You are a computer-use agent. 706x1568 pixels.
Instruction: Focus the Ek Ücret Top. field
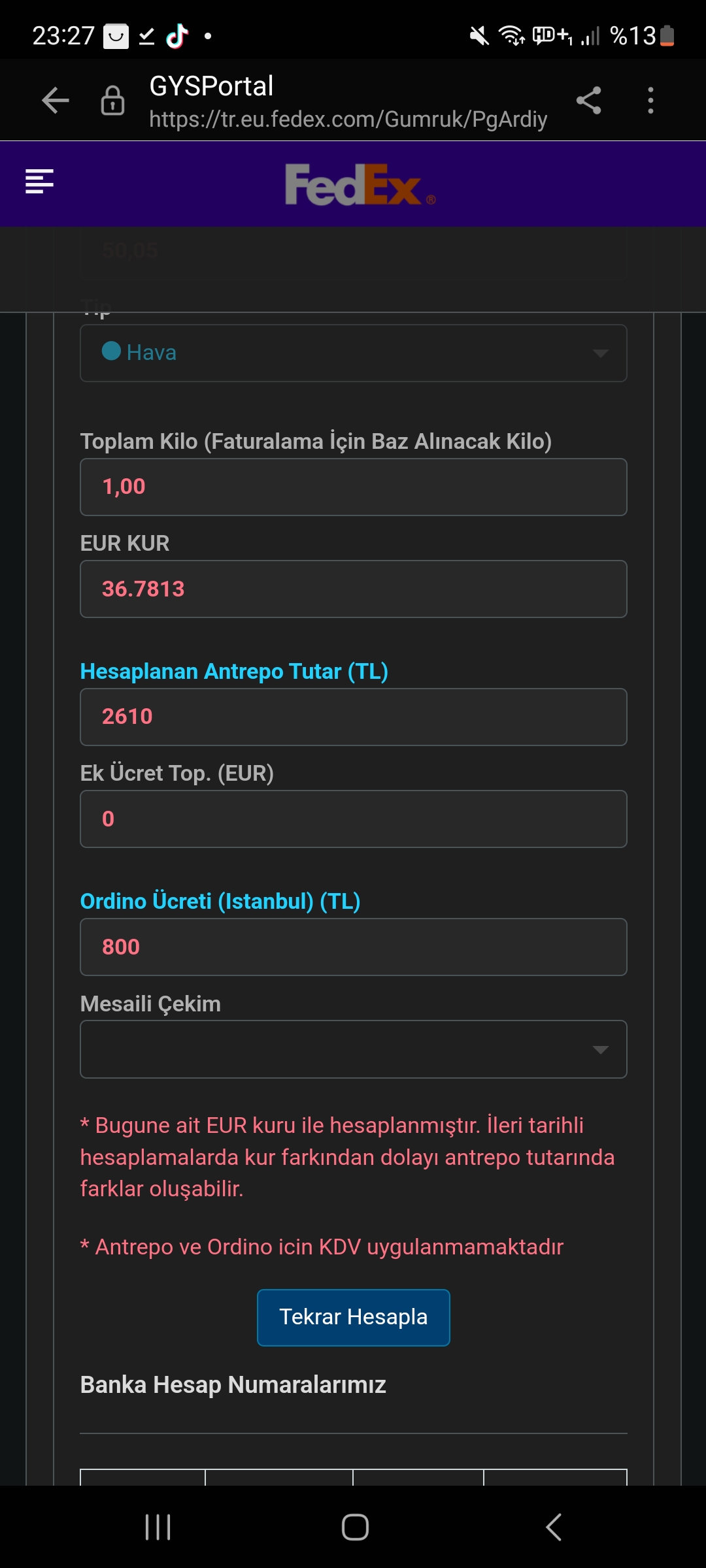[353, 819]
